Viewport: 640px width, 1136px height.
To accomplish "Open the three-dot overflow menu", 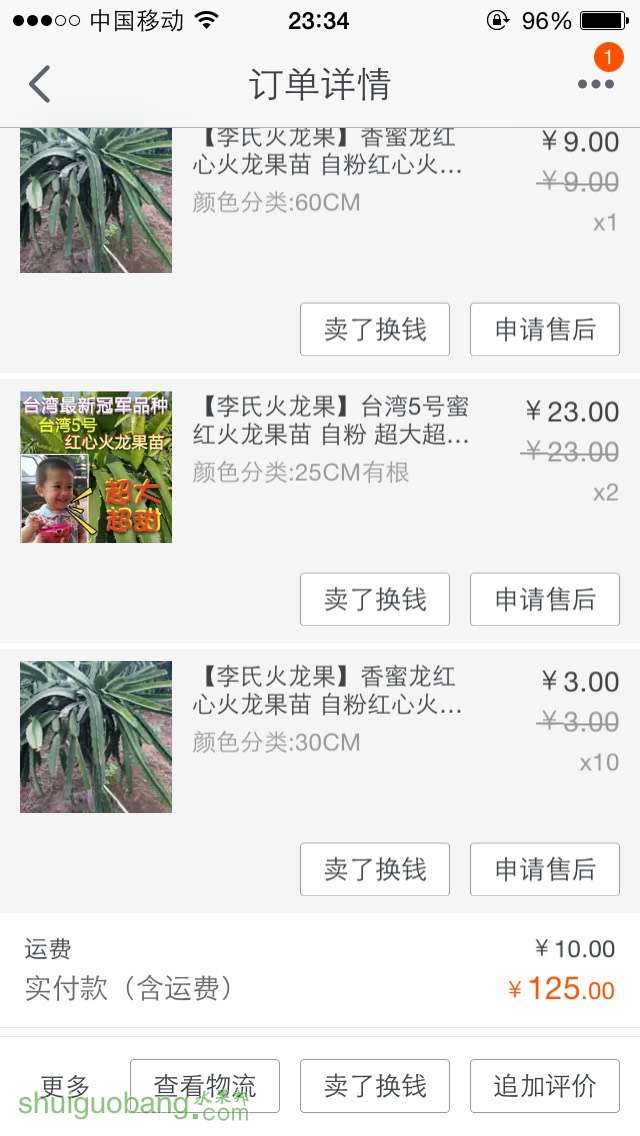I will (x=595, y=84).
